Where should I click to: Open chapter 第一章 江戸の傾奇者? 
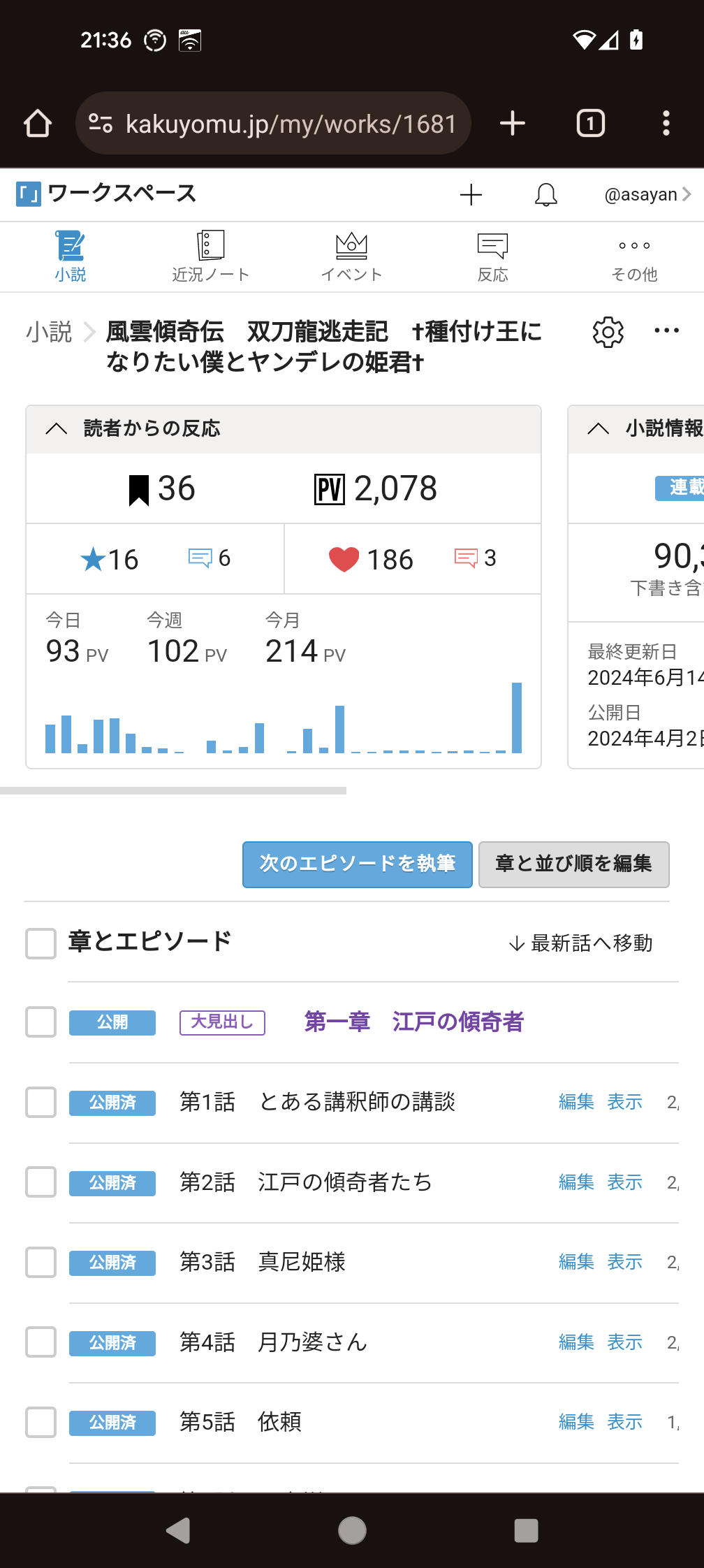click(413, 1022)
